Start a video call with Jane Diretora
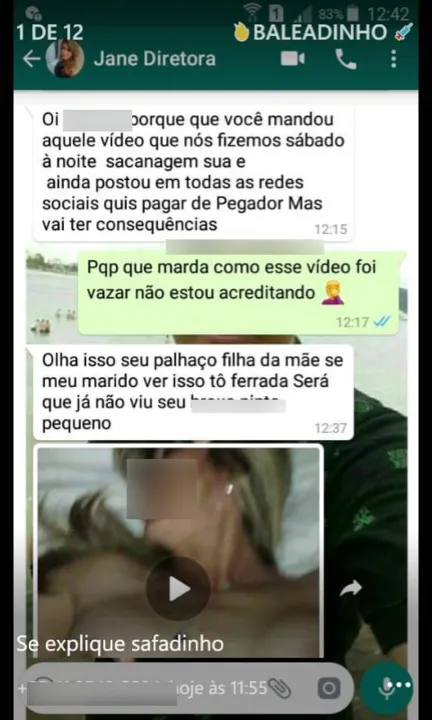432x720 pixels. [293, 59]
